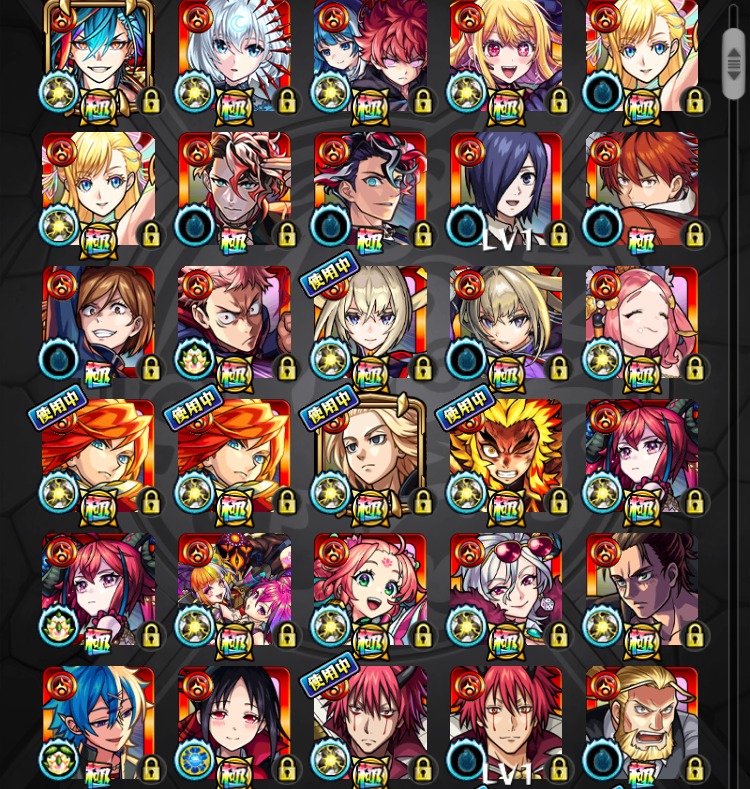
Task: Pick the grinning brown-haired girl
Action: pyautogui.click(x=98, y=320)
